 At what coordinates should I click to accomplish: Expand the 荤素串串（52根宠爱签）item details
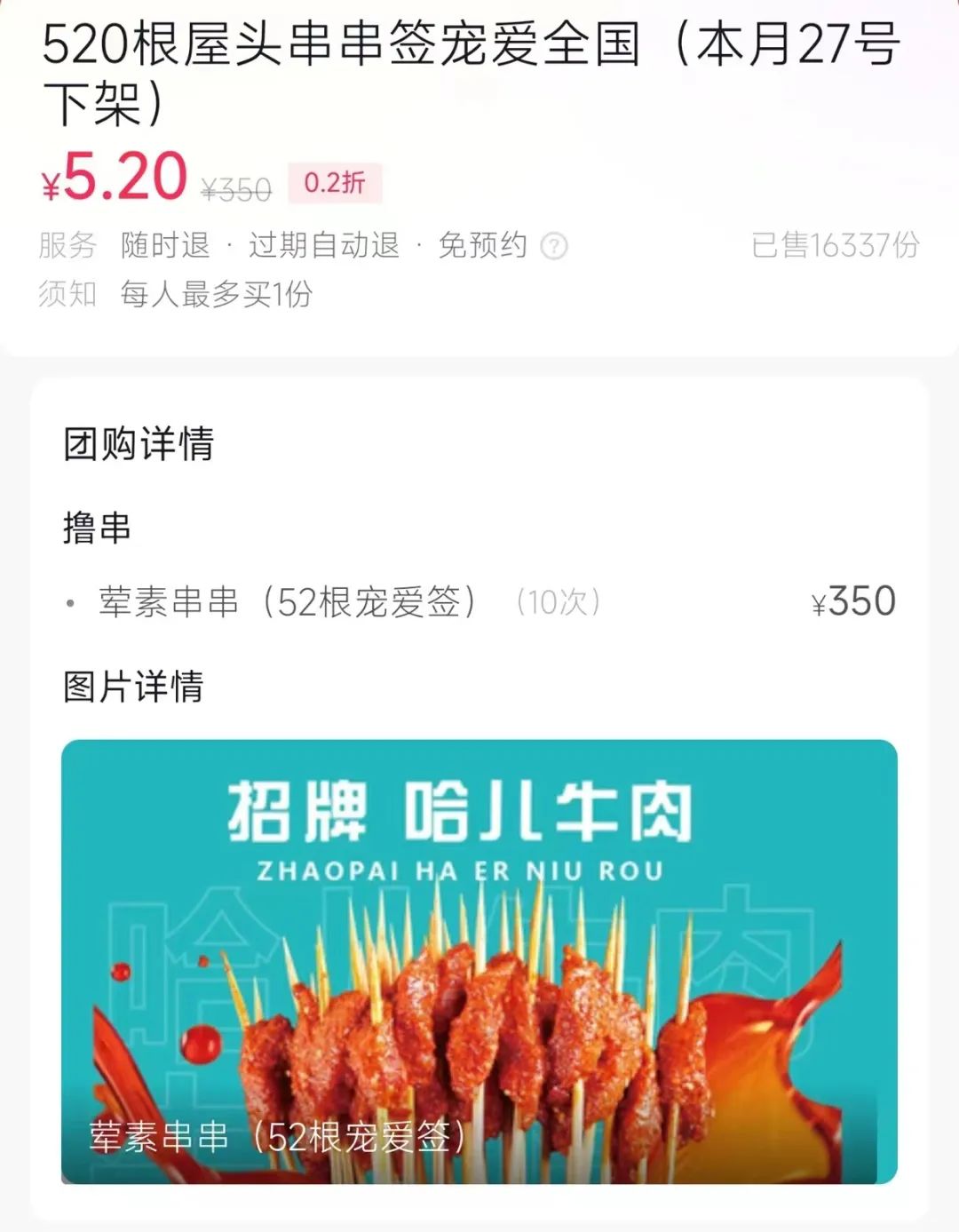[x=288, y=600]
